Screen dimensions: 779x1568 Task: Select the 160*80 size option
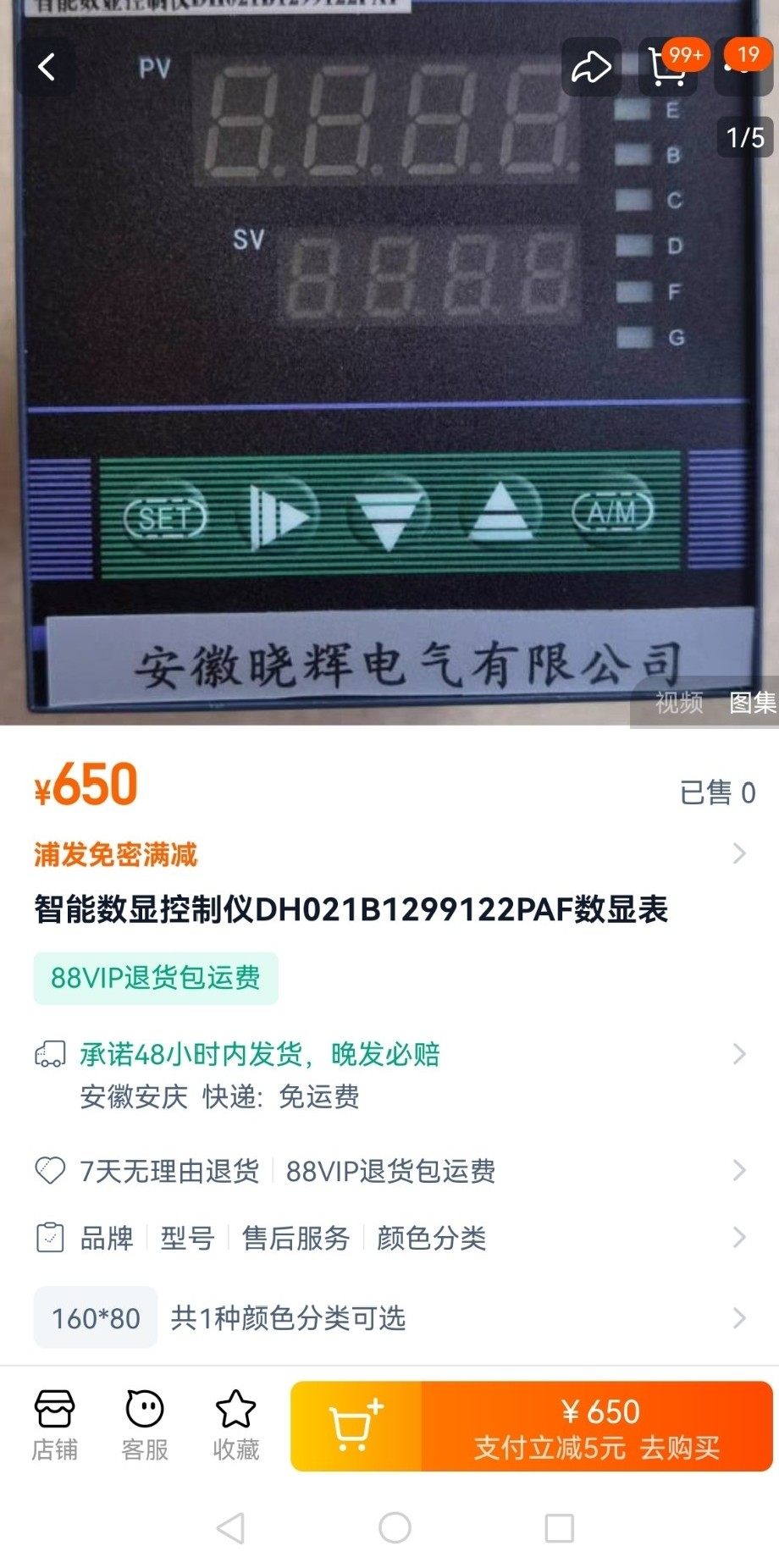[96, 1317]
